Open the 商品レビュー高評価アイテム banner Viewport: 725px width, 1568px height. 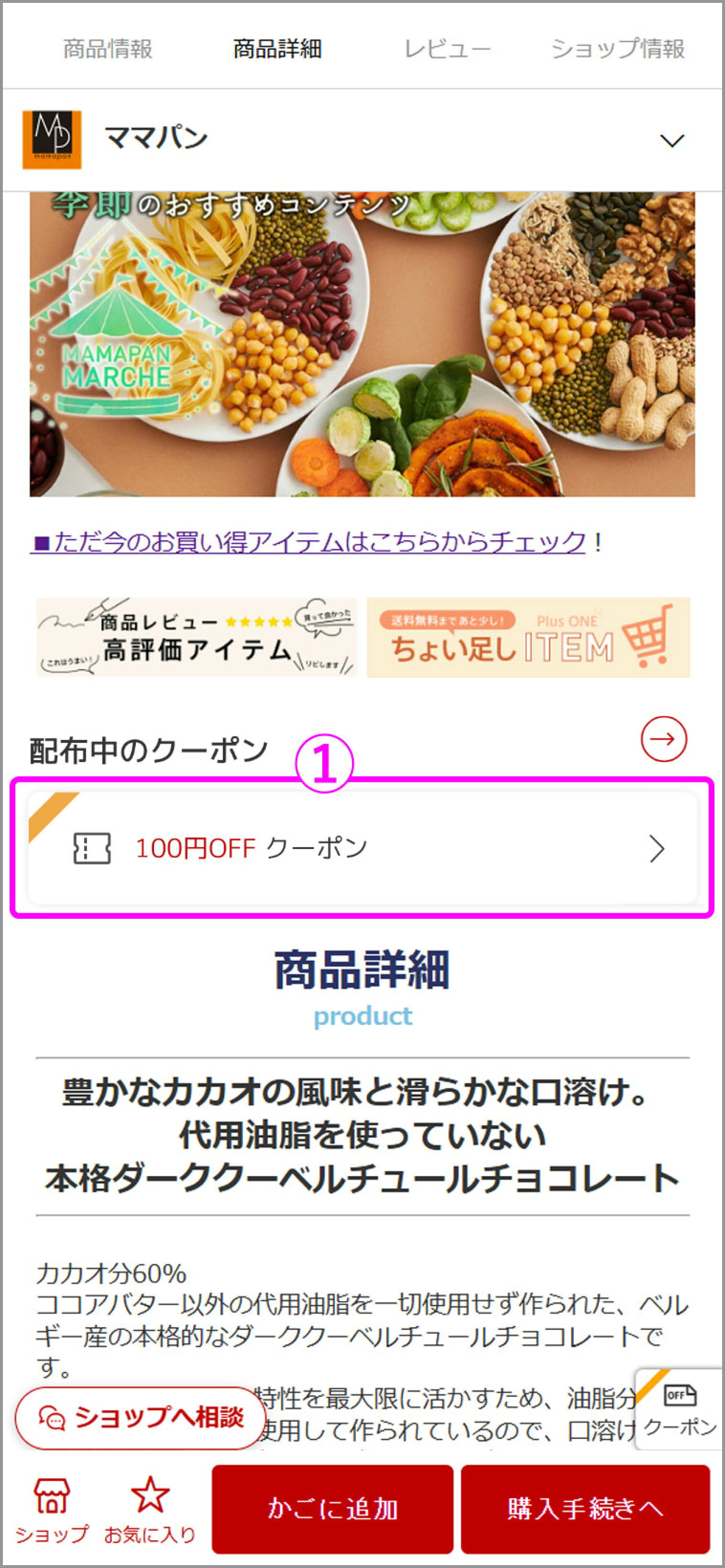(x=196, y=637)
